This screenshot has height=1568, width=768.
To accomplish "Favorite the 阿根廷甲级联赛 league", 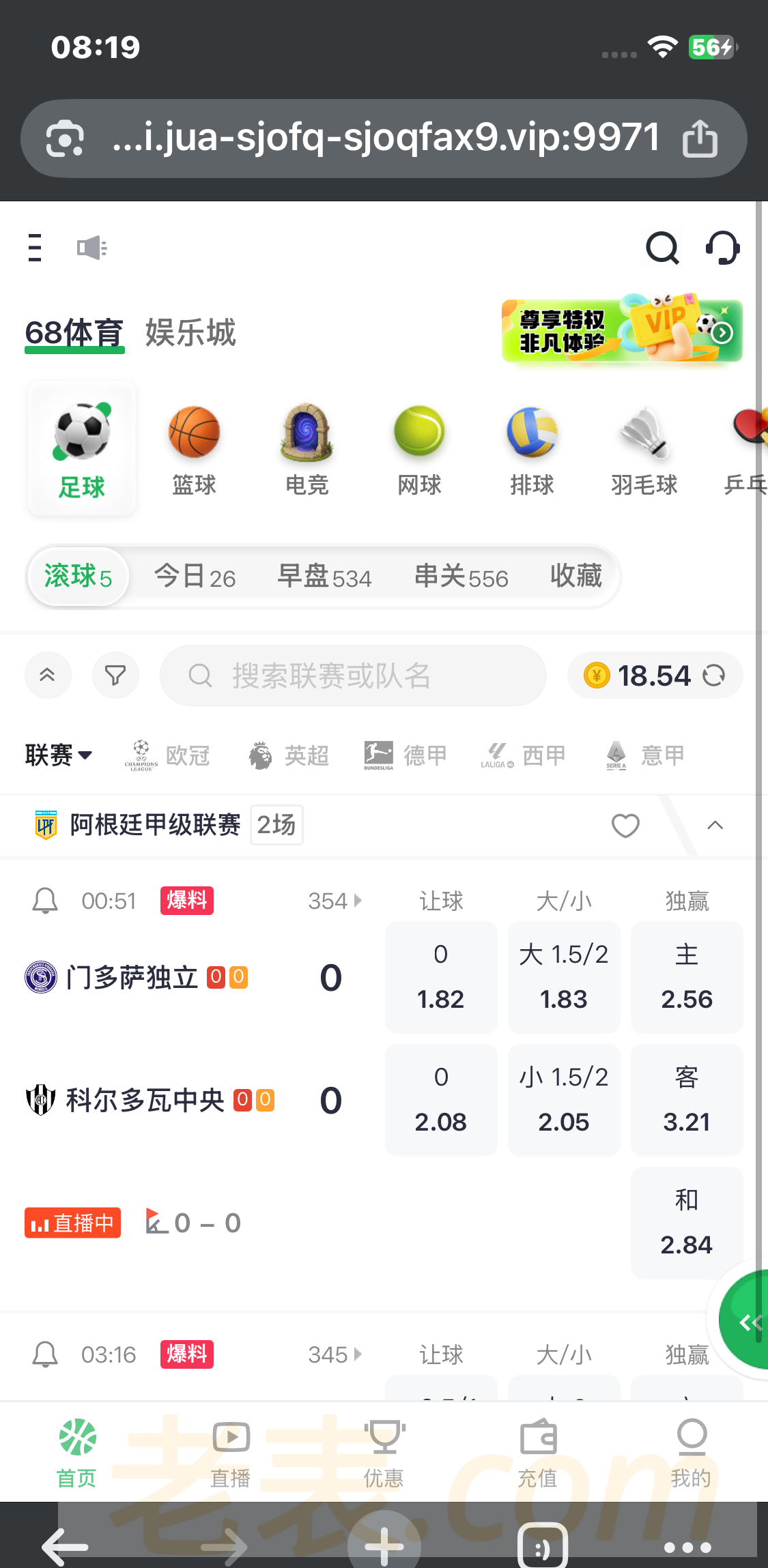I will (625, 826).
